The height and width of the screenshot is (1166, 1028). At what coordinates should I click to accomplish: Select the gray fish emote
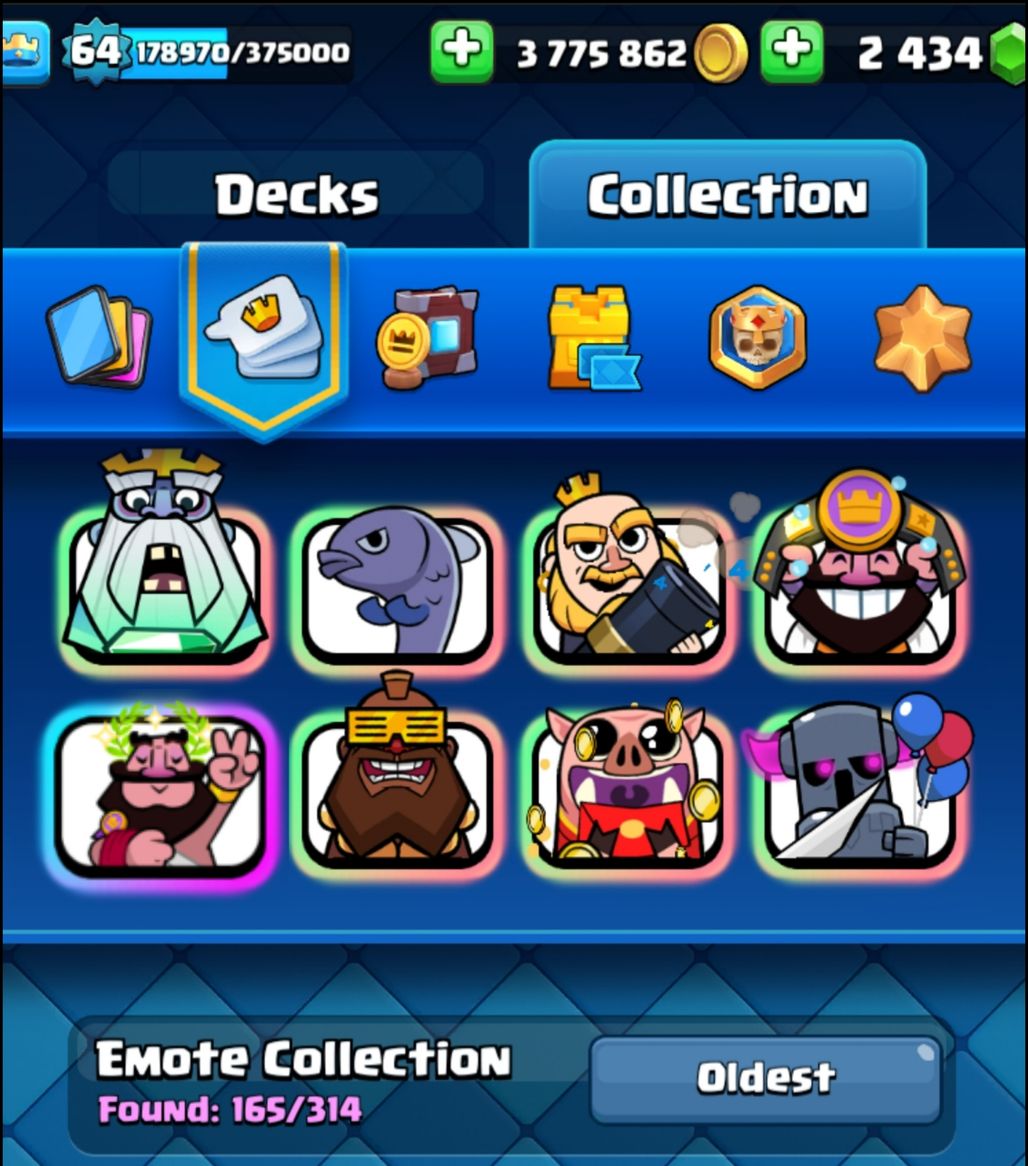[398, 585]
